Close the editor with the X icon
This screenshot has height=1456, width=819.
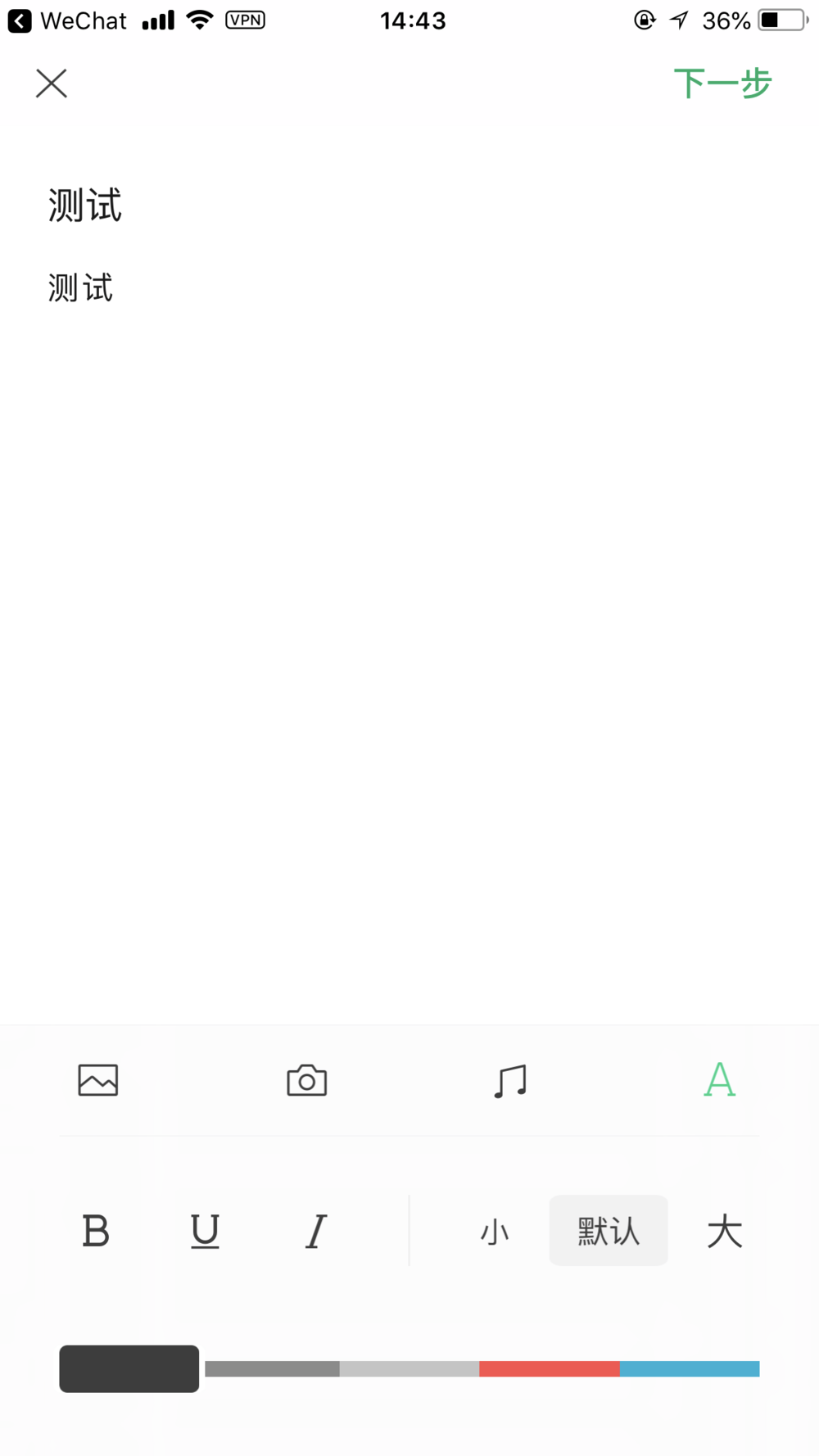pyautogui.click(x=52, y=84)
